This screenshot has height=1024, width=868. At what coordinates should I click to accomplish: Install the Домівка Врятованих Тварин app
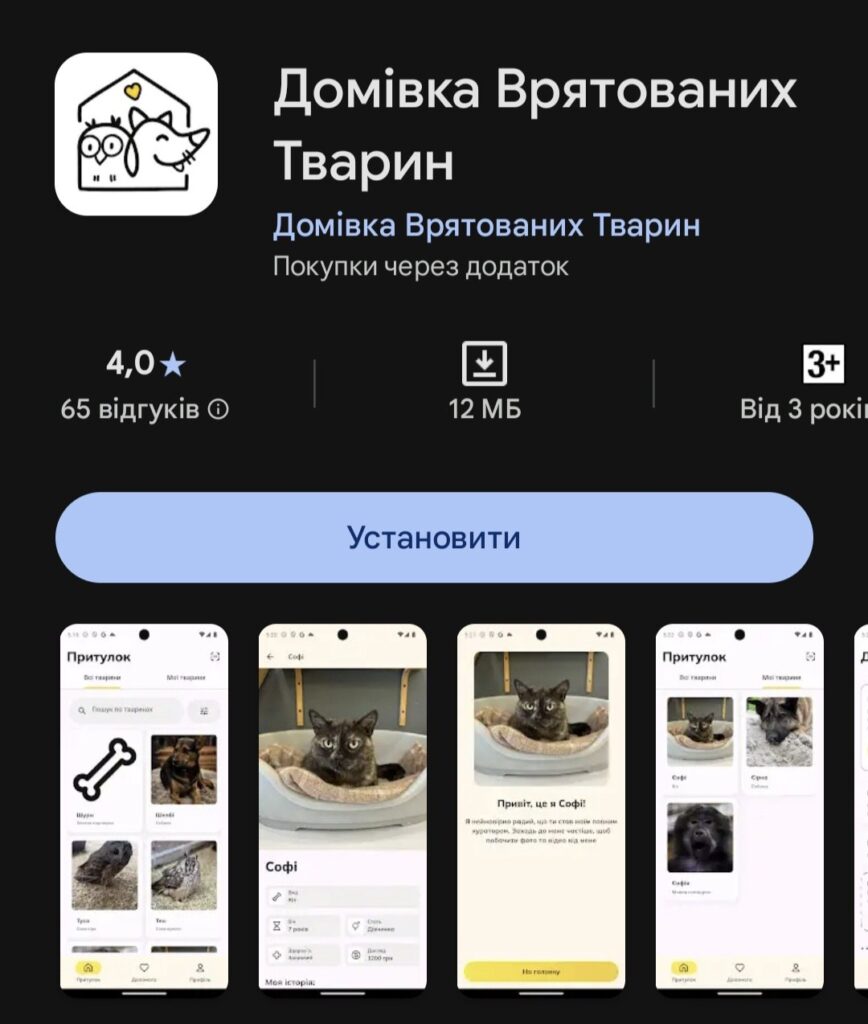433,538
